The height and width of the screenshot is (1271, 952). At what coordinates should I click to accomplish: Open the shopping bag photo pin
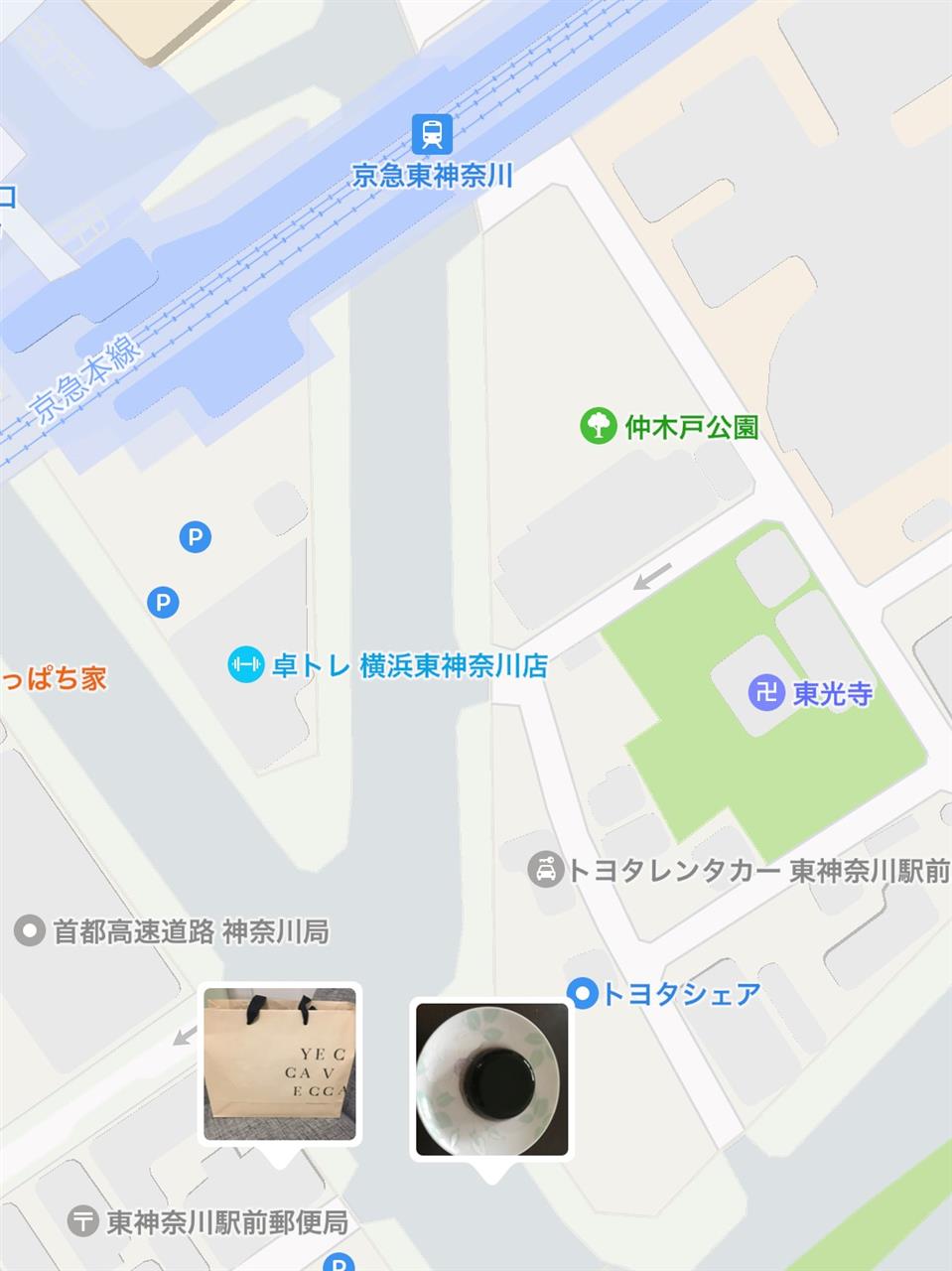point(280,1065)
